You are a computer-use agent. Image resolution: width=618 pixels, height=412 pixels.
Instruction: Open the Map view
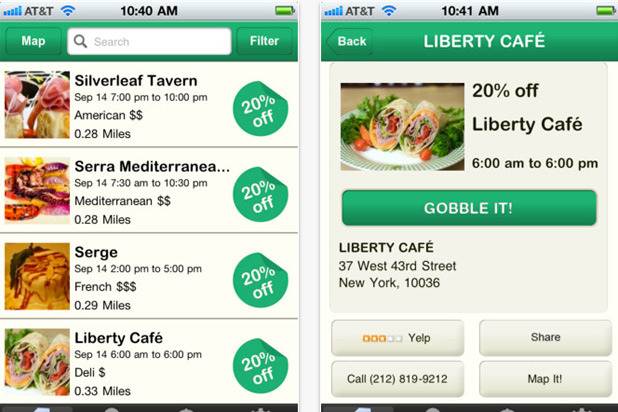point(33,42)
